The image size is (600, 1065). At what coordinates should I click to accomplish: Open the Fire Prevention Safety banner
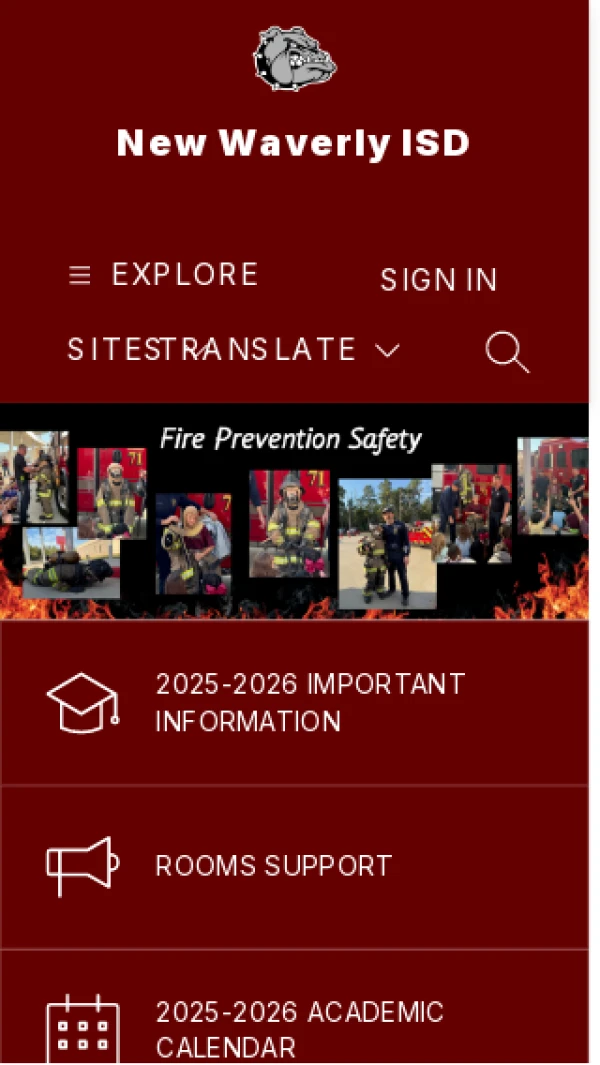pyautogui.click(x=293, y=512)
